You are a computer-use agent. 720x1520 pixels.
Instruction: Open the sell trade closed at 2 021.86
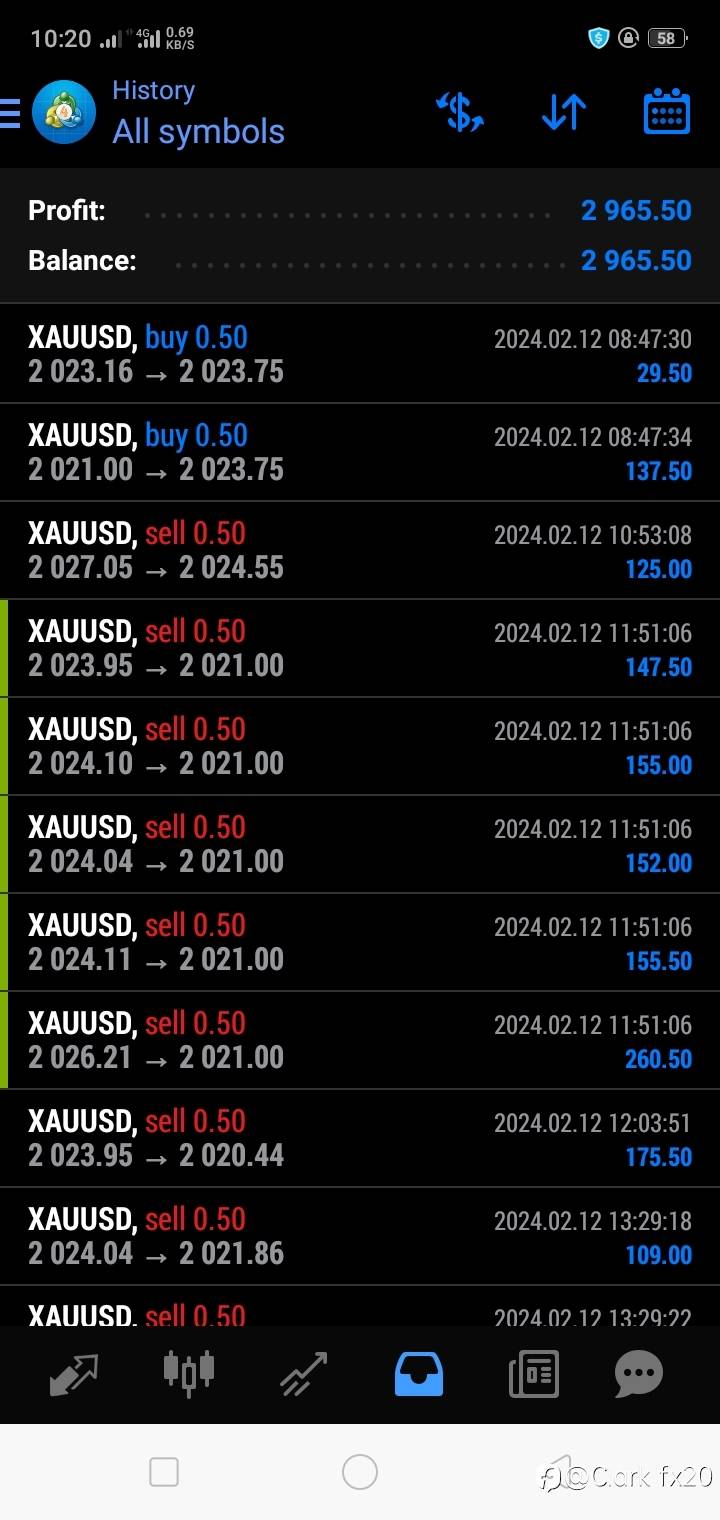360,1237
